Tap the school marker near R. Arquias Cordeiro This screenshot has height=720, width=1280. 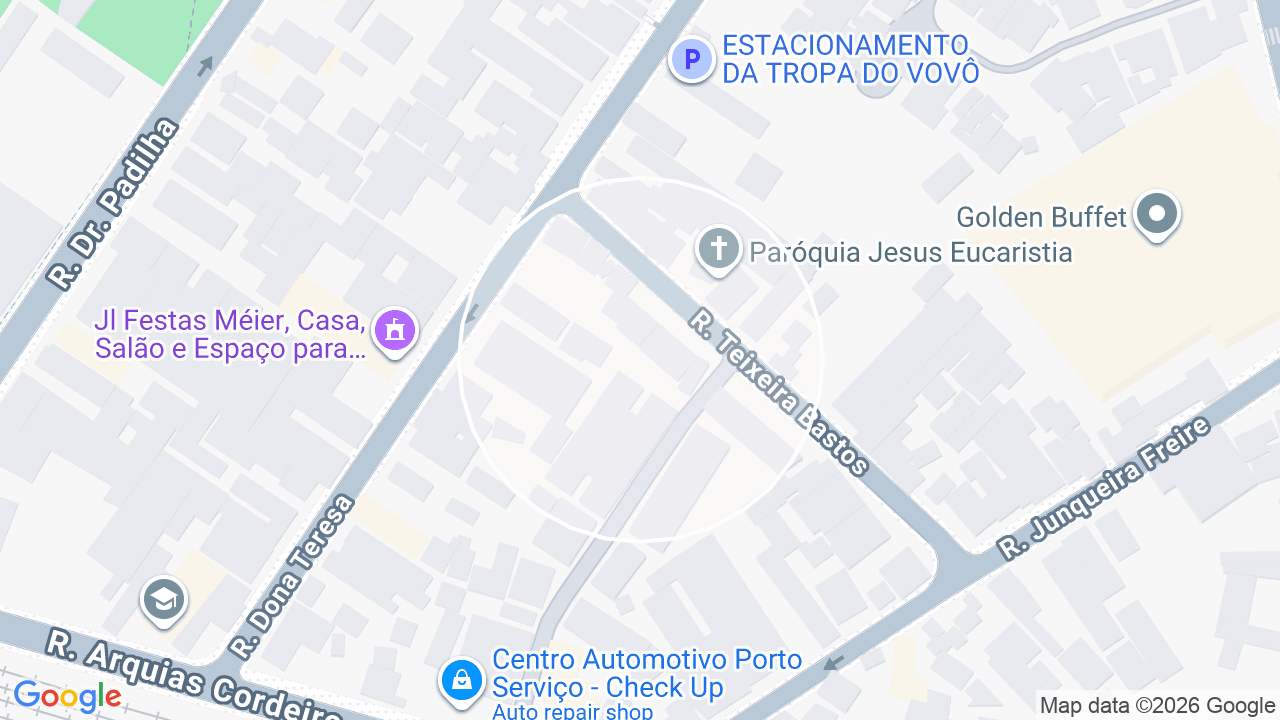click(x=163, y=600)
